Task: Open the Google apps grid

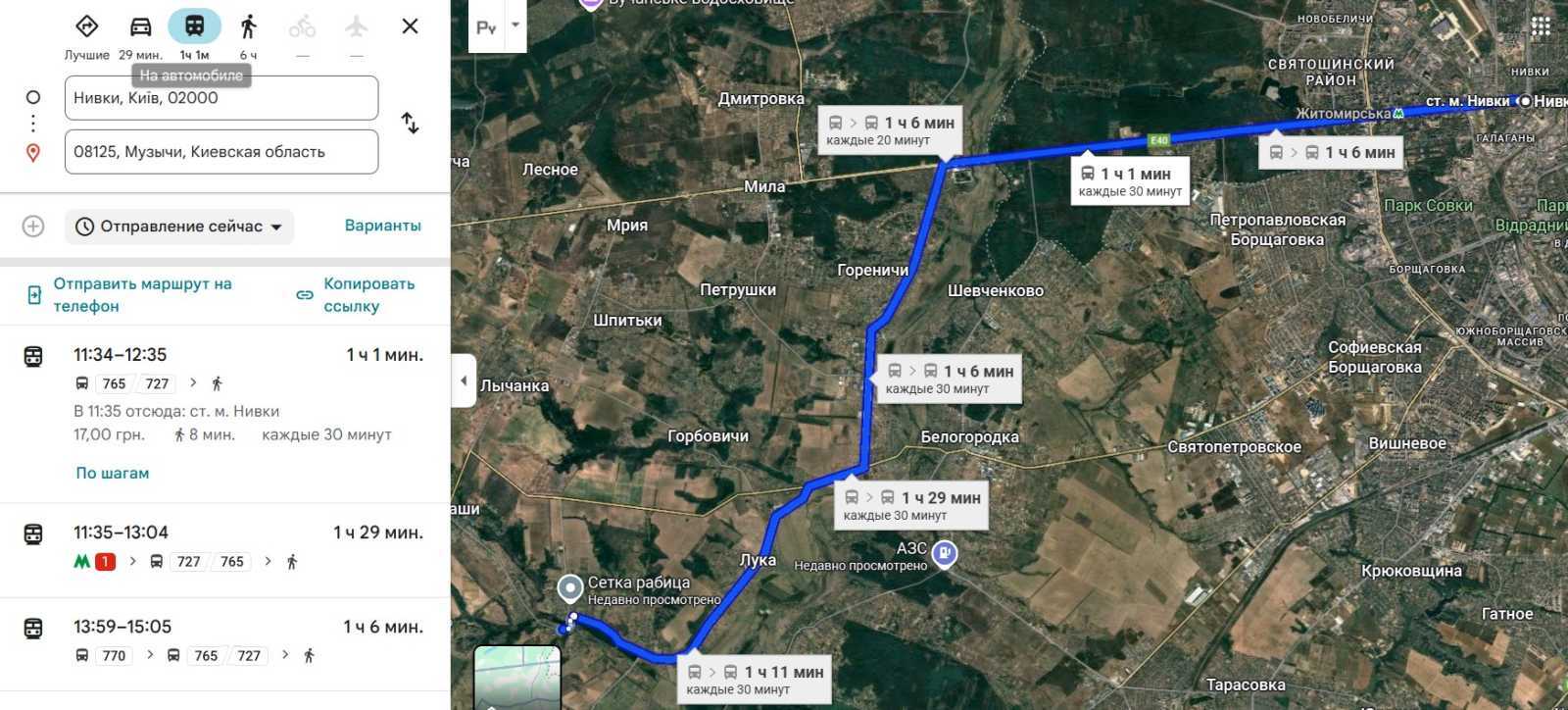Action: 1541,26
